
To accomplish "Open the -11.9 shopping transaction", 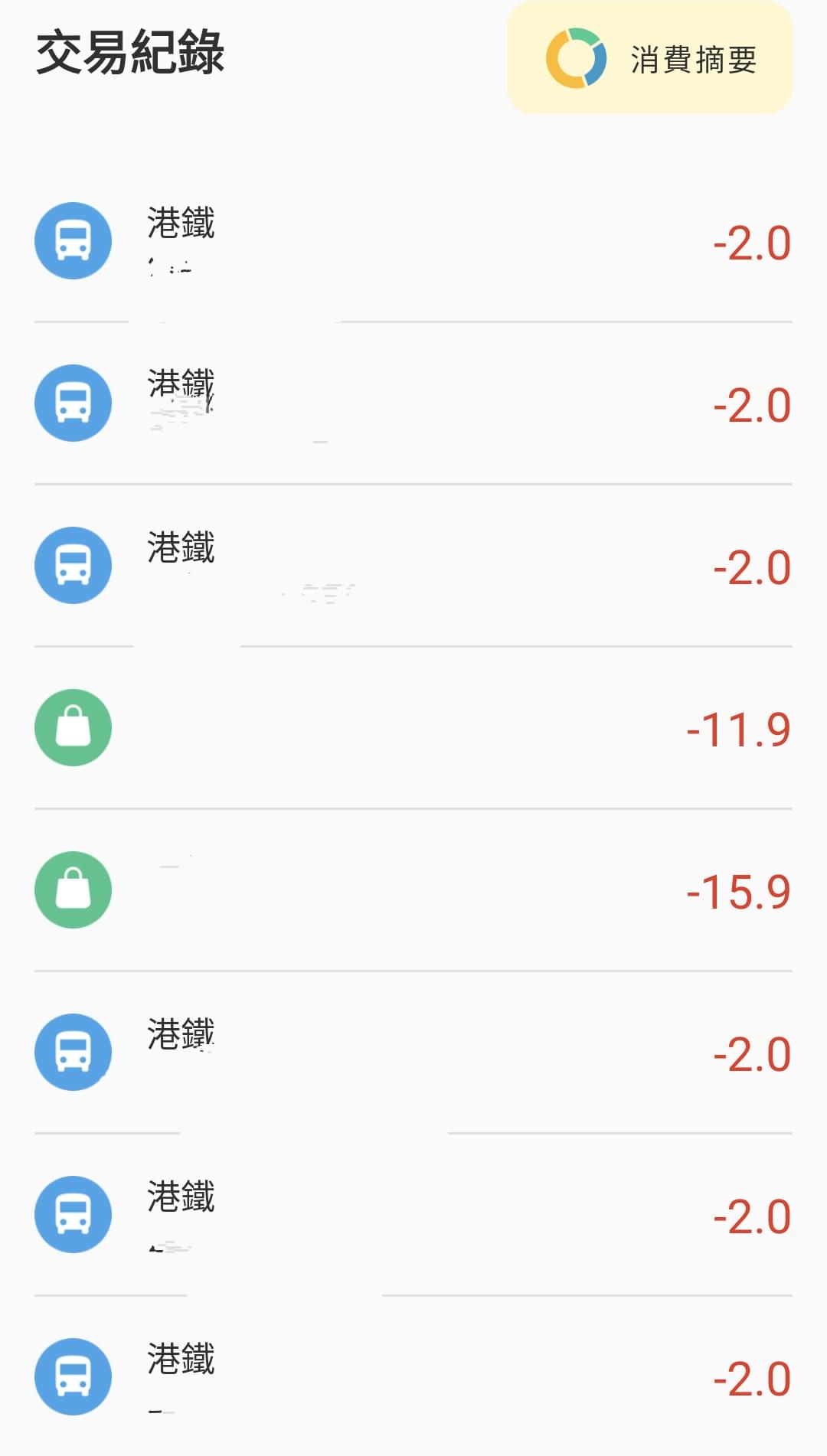I will tap(413, 728).
